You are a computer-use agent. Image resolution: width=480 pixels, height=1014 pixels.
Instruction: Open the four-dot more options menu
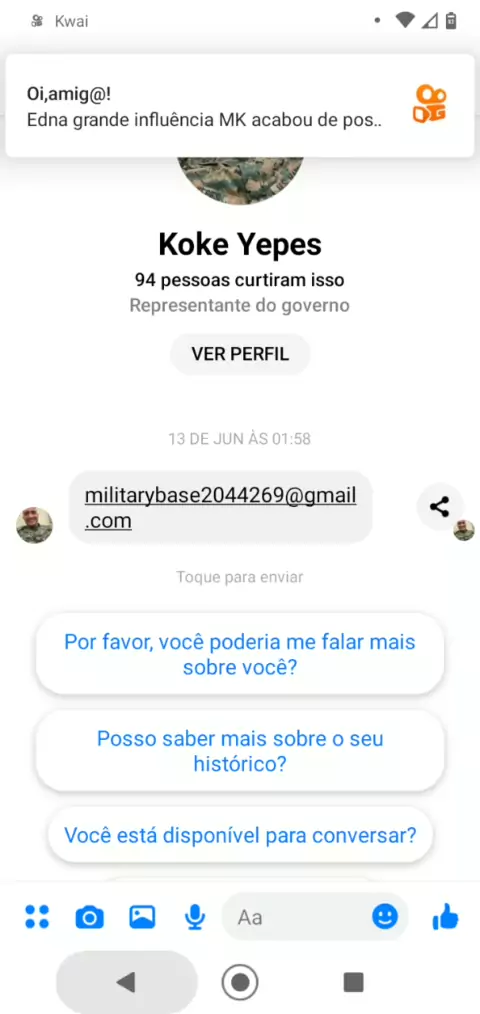(37, 917)
